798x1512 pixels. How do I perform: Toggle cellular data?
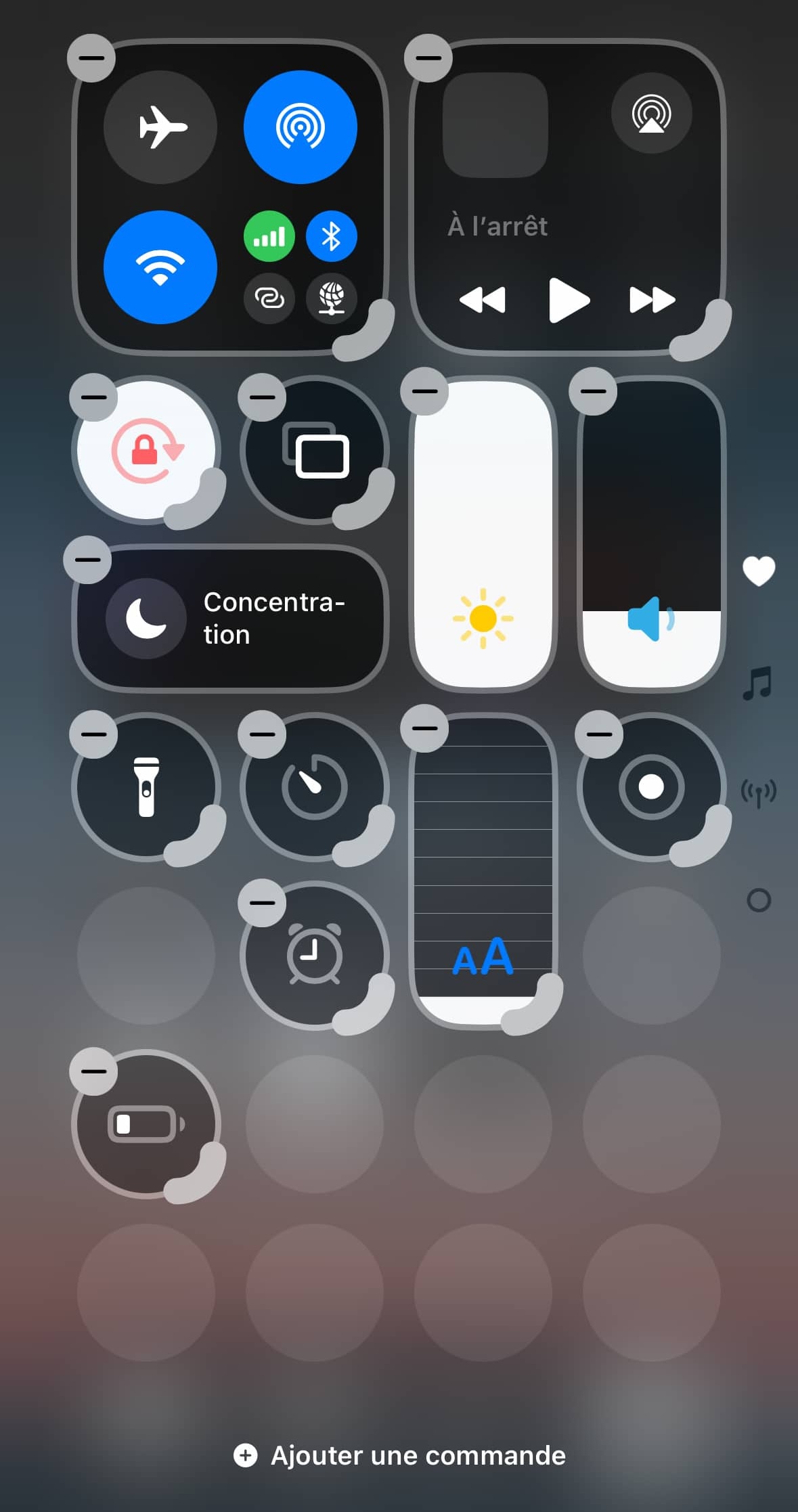click(x=269, y=237)
